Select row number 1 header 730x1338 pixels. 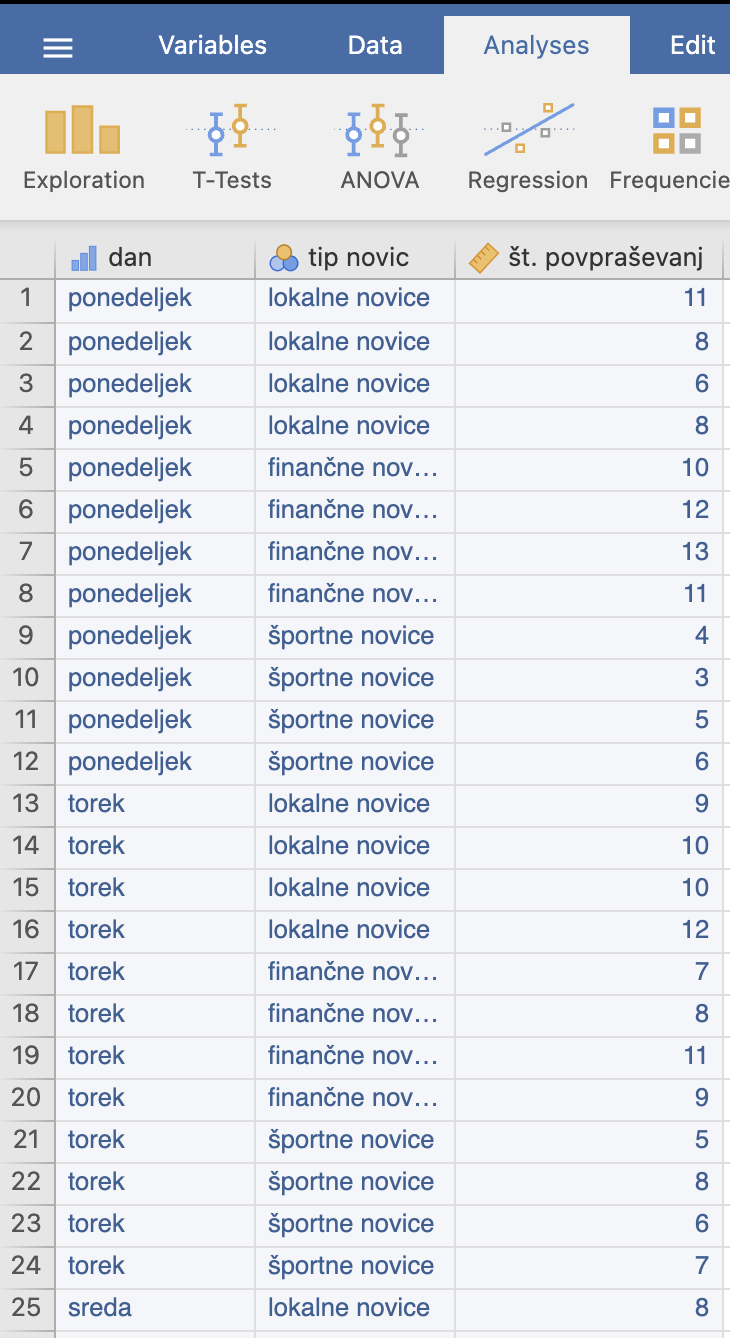click(x=27, y=298)
